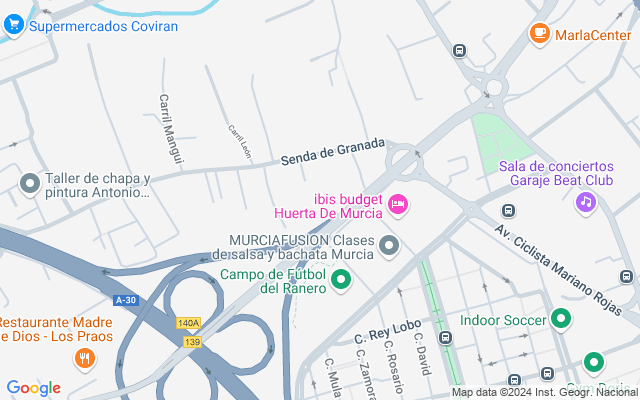Tap Sala de conciertos Garaje Beat Club marker

tap(586, 202)
